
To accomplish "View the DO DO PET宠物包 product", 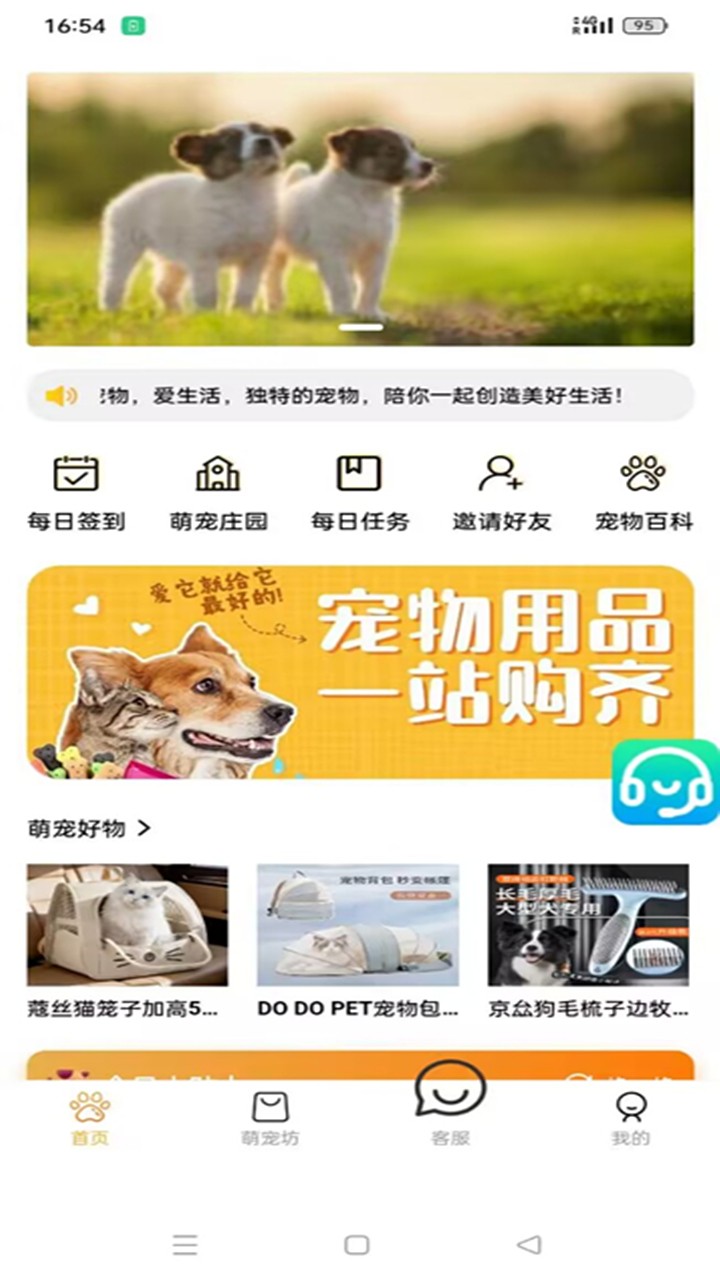I will click(358, 938).
